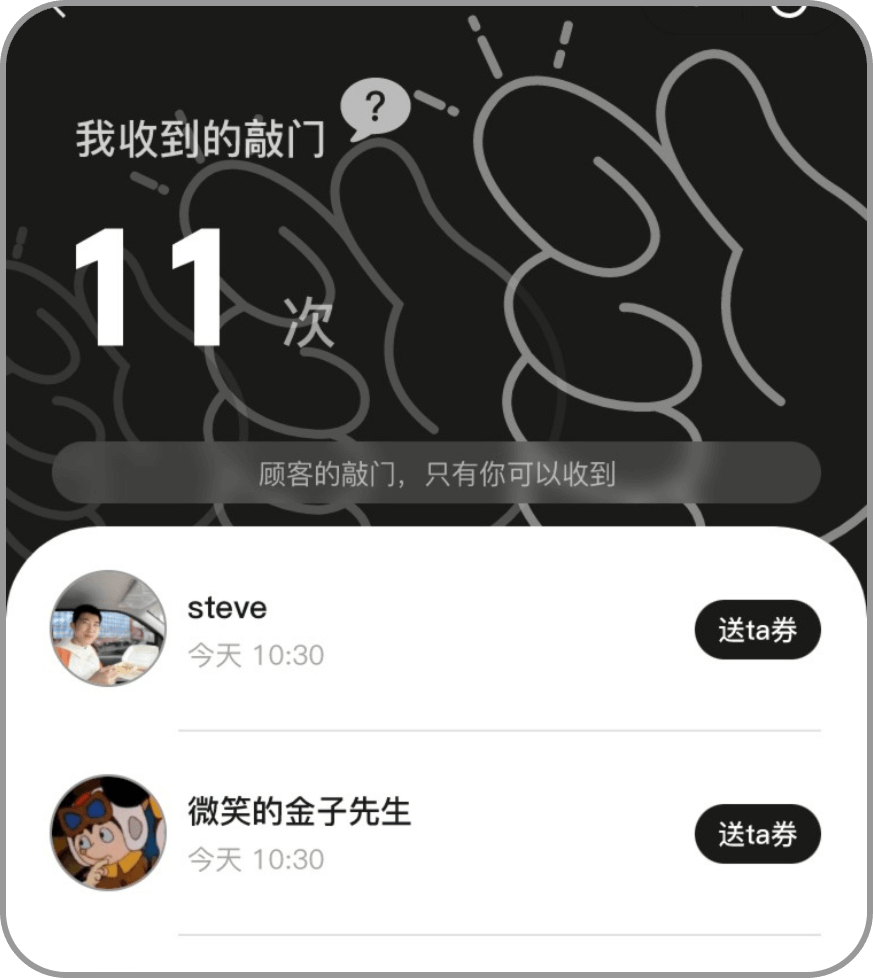Screen dimensions: 873x978
Task: Open the question mark help bubble
Action: [375, 108]
